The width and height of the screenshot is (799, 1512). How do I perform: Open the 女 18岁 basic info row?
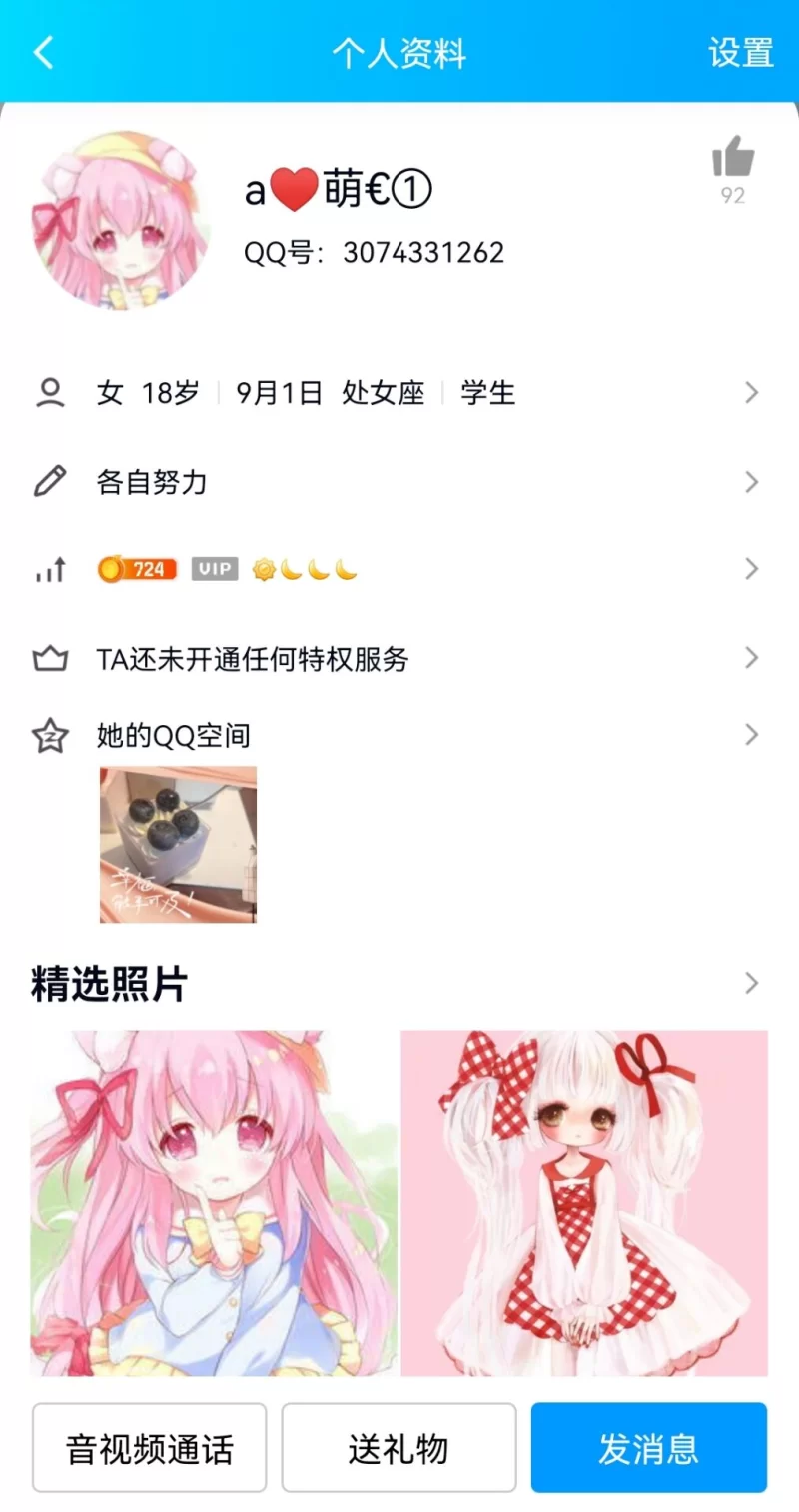point(399,393)
